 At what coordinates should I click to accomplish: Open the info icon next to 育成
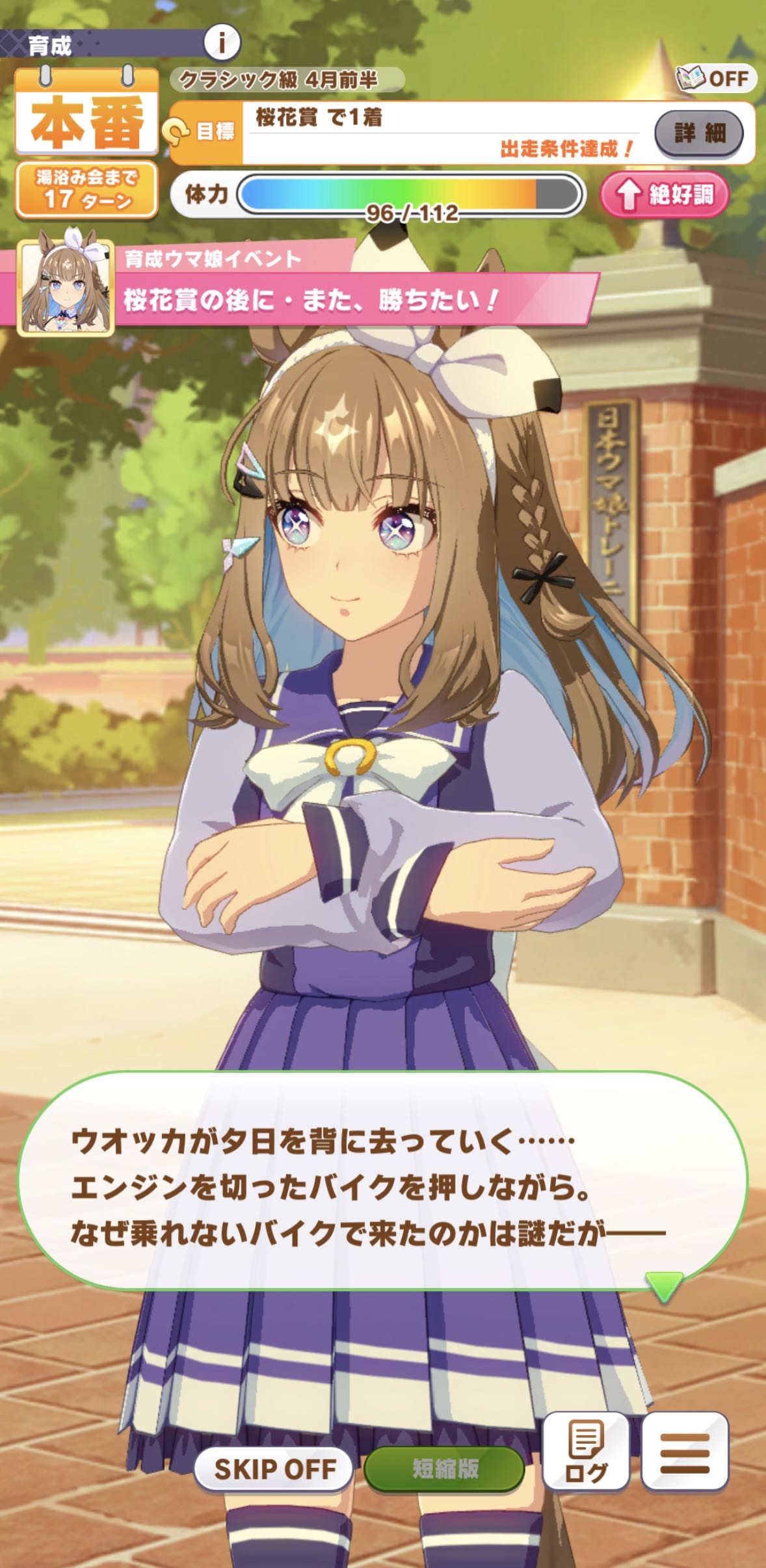[x=222, y=43]
